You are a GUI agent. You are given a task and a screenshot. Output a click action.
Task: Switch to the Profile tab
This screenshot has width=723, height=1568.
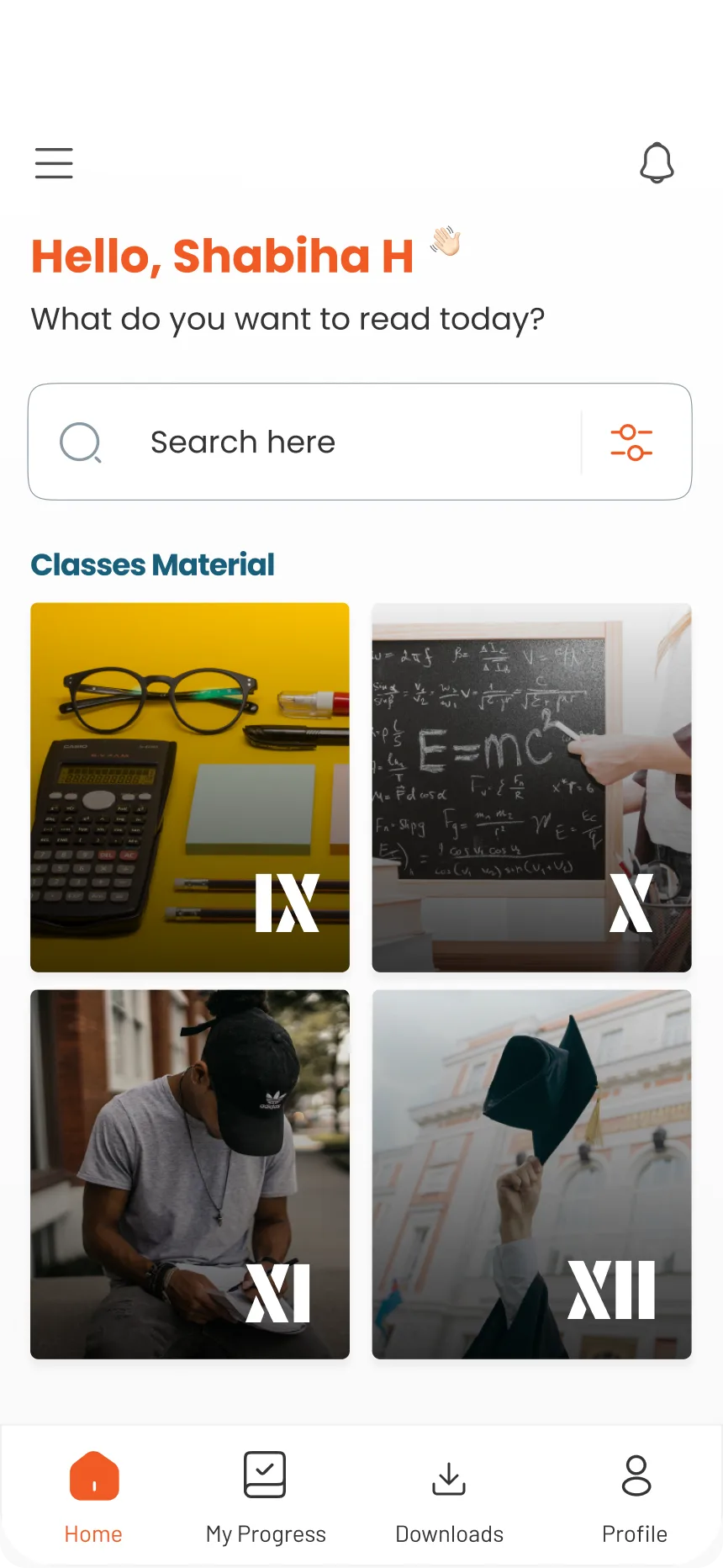(x=635, y=1497)
